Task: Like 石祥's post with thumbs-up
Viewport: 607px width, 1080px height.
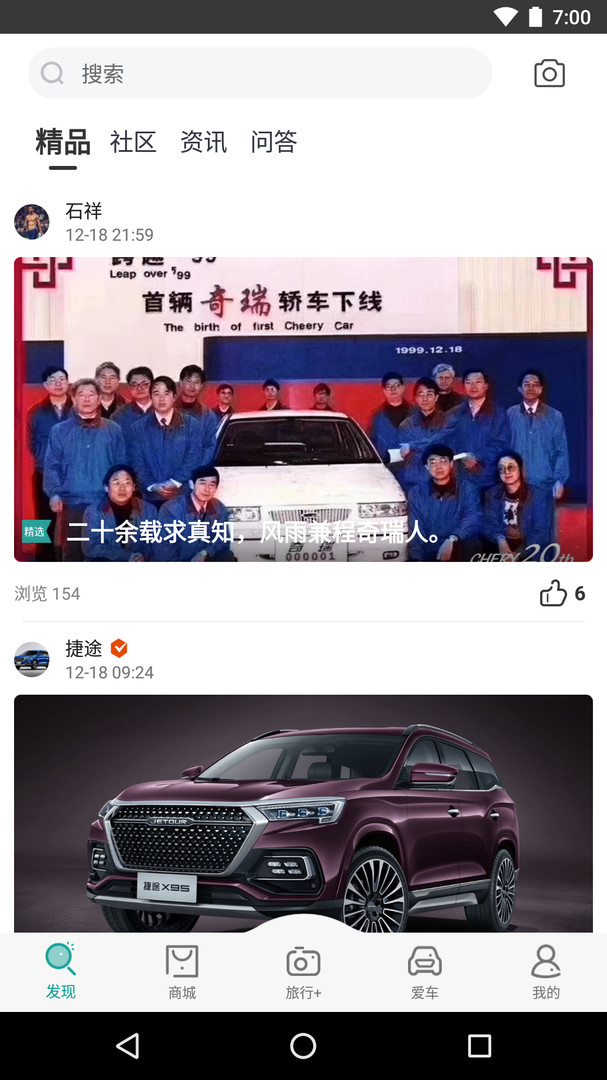Action: pos(553,593)
